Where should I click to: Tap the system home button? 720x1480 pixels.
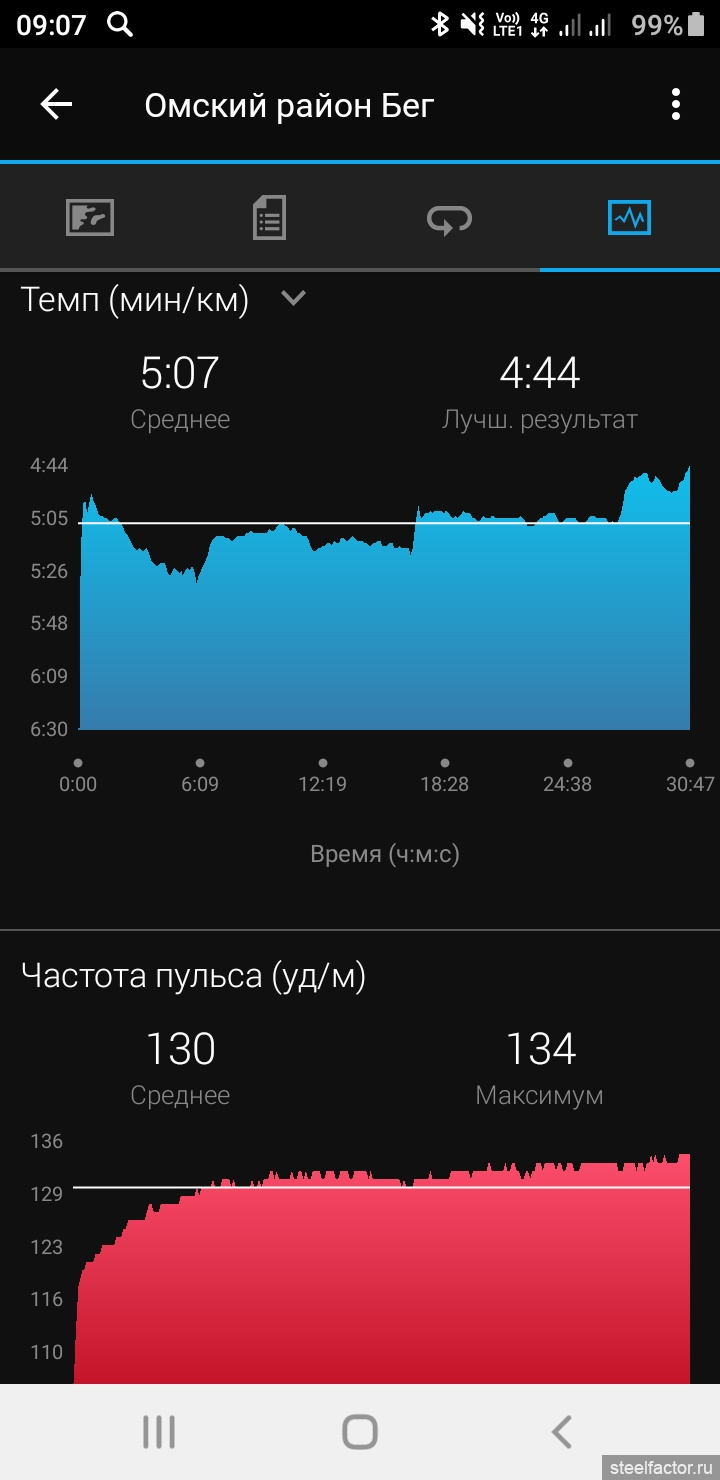(360, 1432)
